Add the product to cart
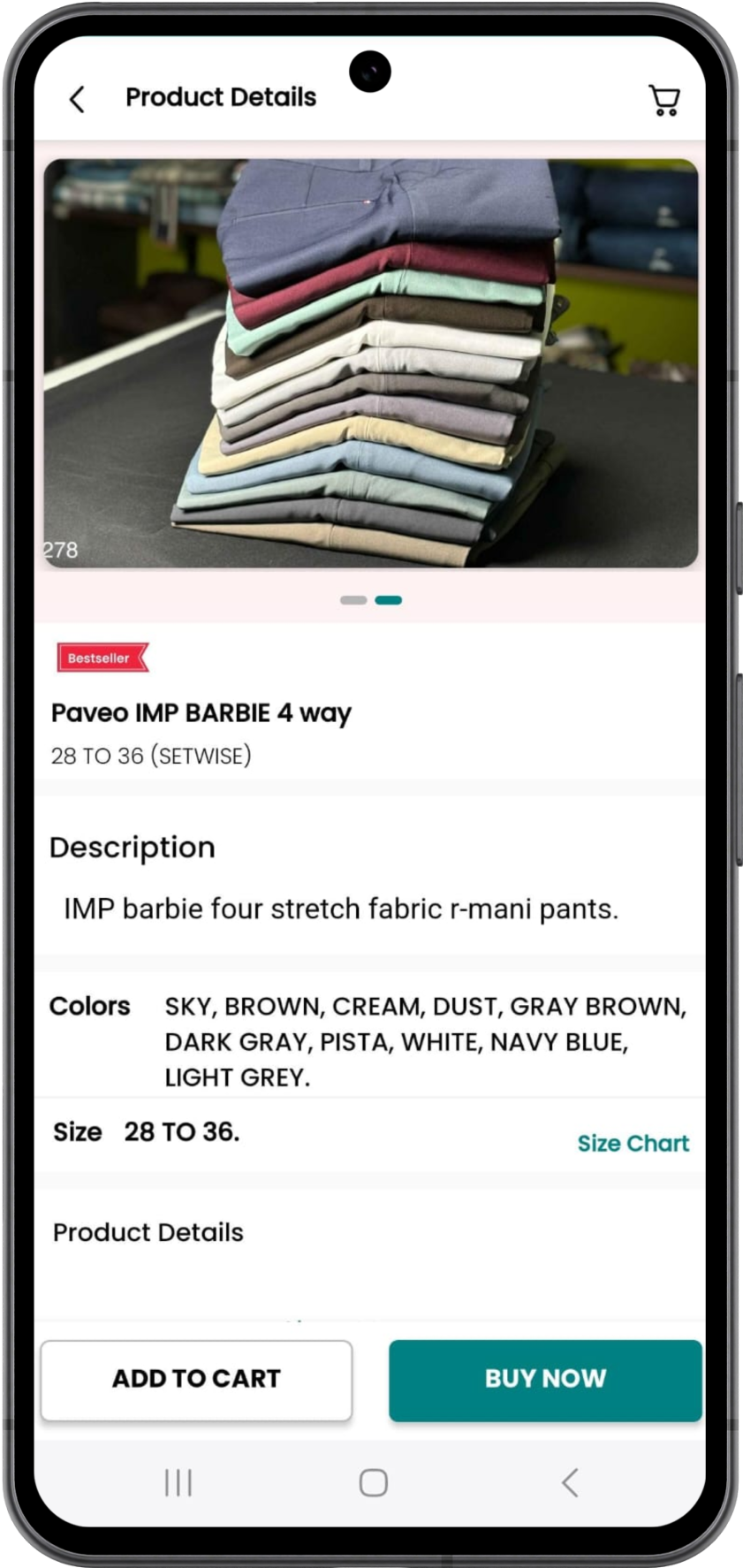The width and height of the screenshot is (743, 1568). [196, 1380]
